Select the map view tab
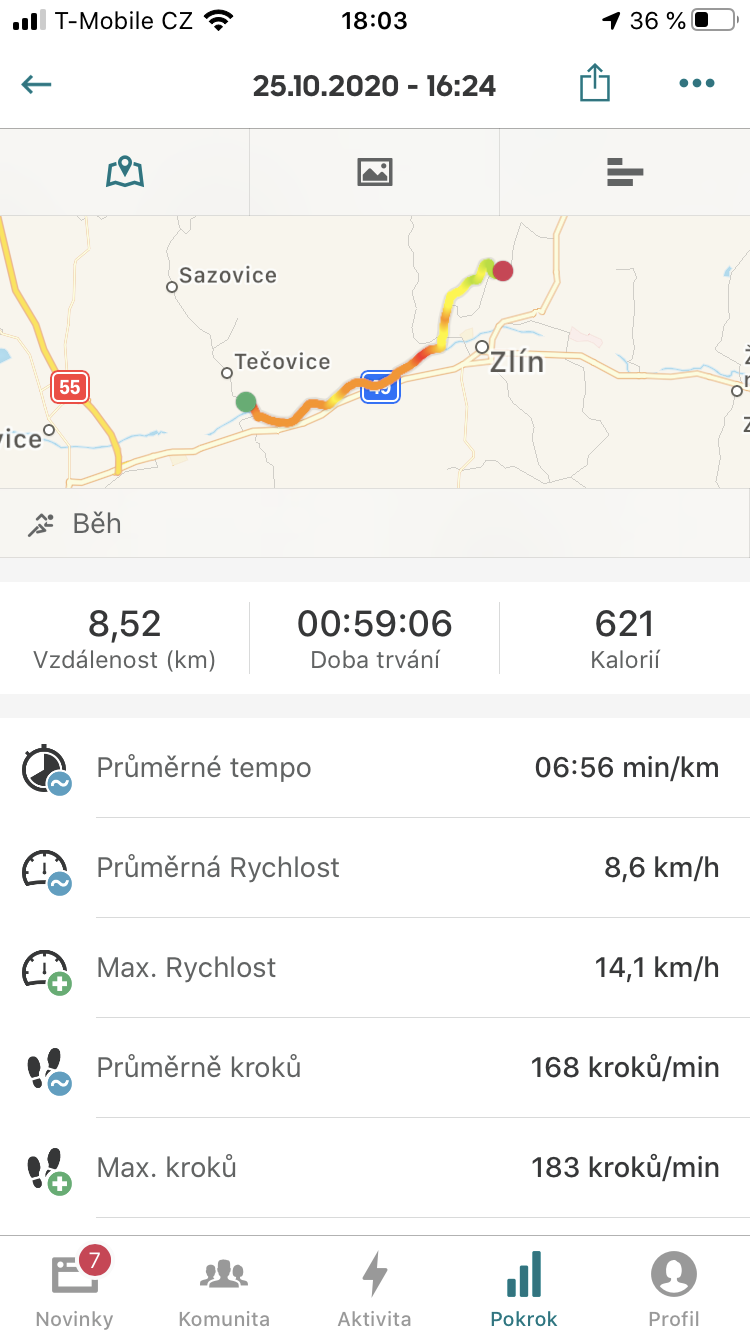 coord(125,172)
